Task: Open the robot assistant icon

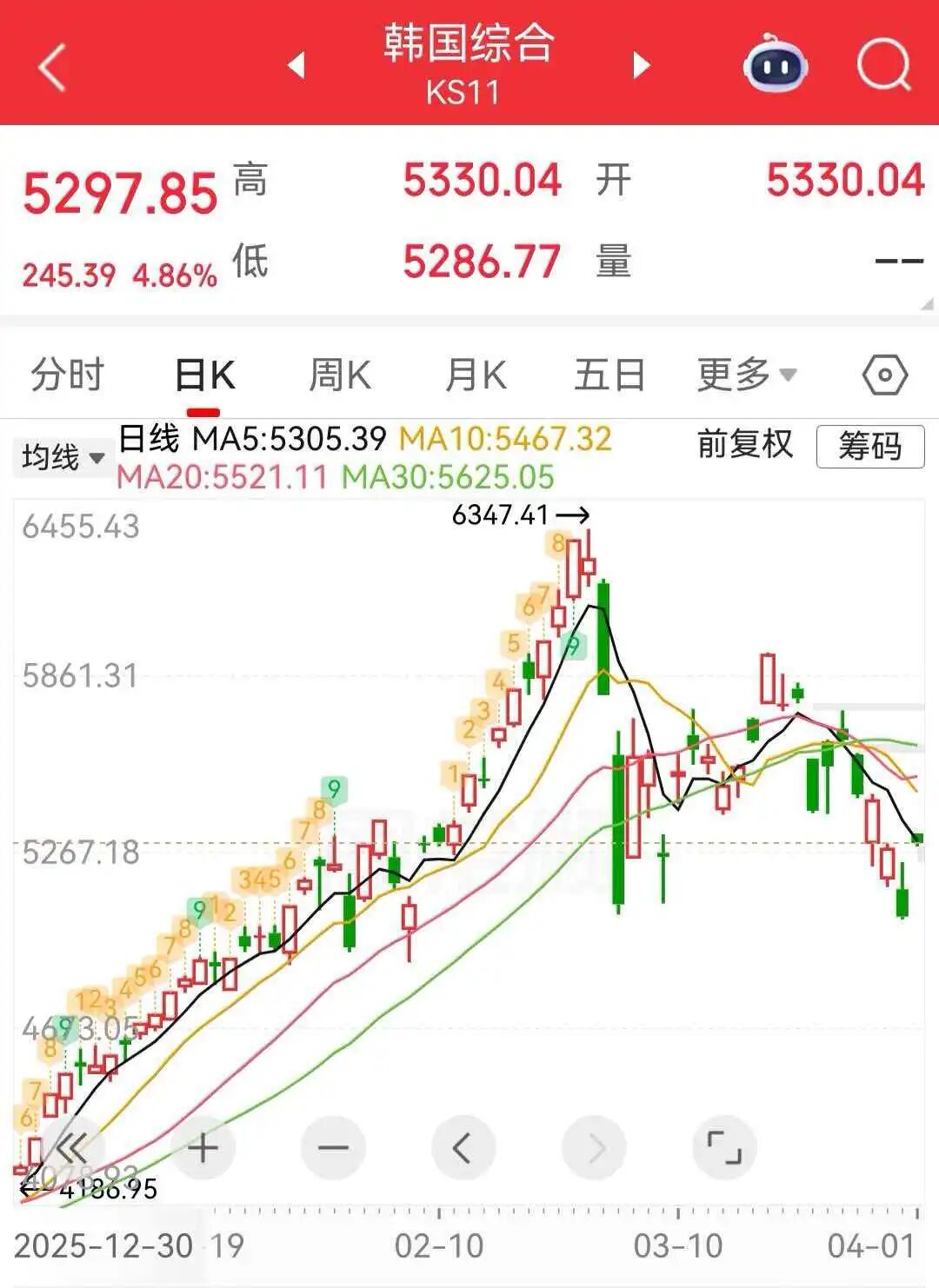Action: click(x=775, y=63)
